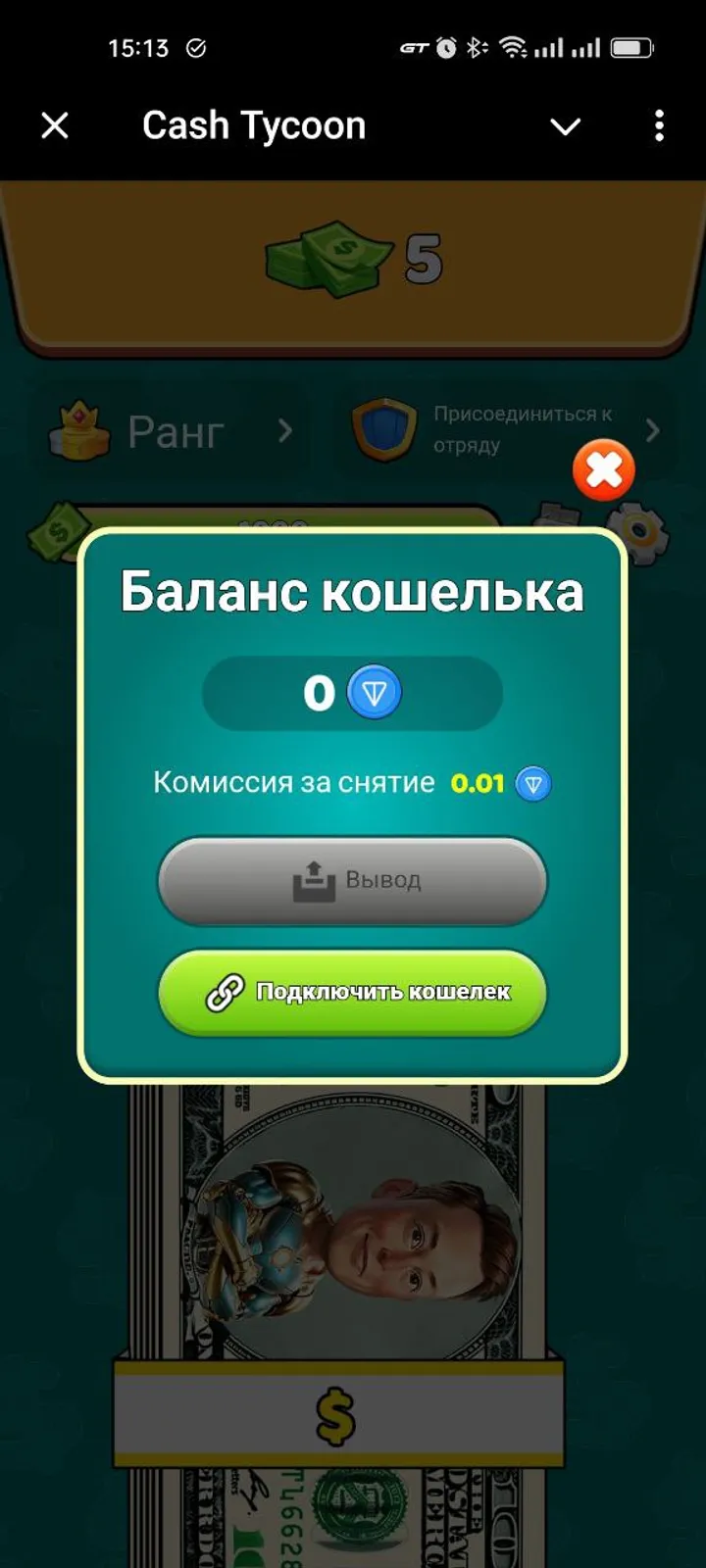Tap the Cash Tycoon title bar label

click(x=255, y=124)
